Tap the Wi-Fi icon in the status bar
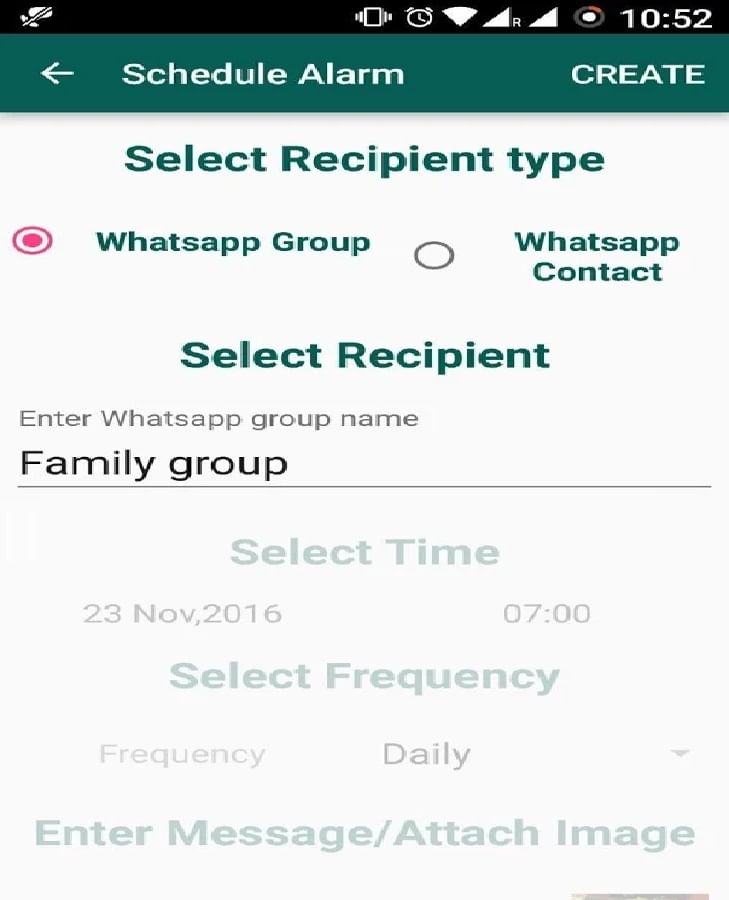 [x=462, y=14]
